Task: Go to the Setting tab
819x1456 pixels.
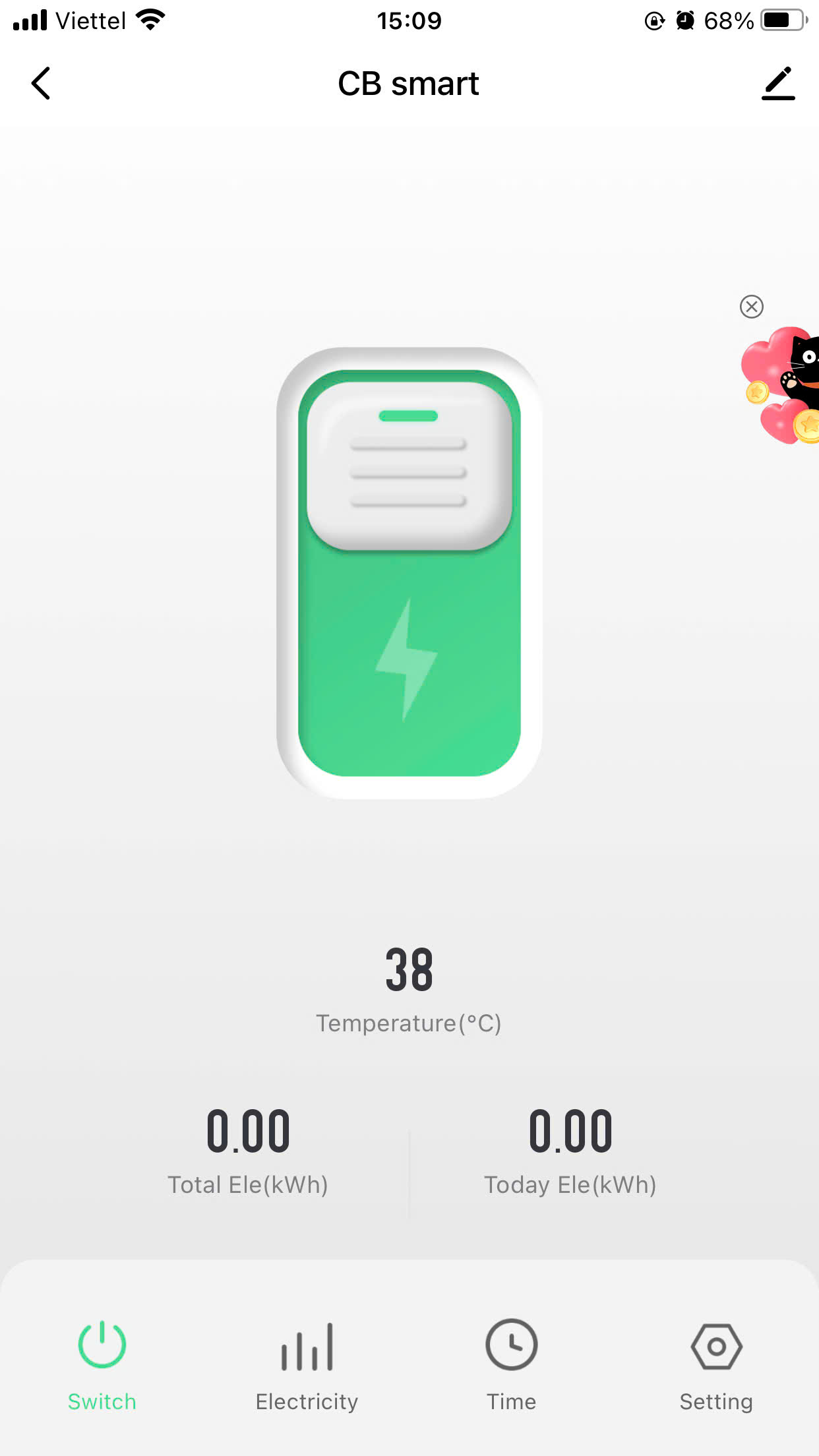Action: point(716,1365)
